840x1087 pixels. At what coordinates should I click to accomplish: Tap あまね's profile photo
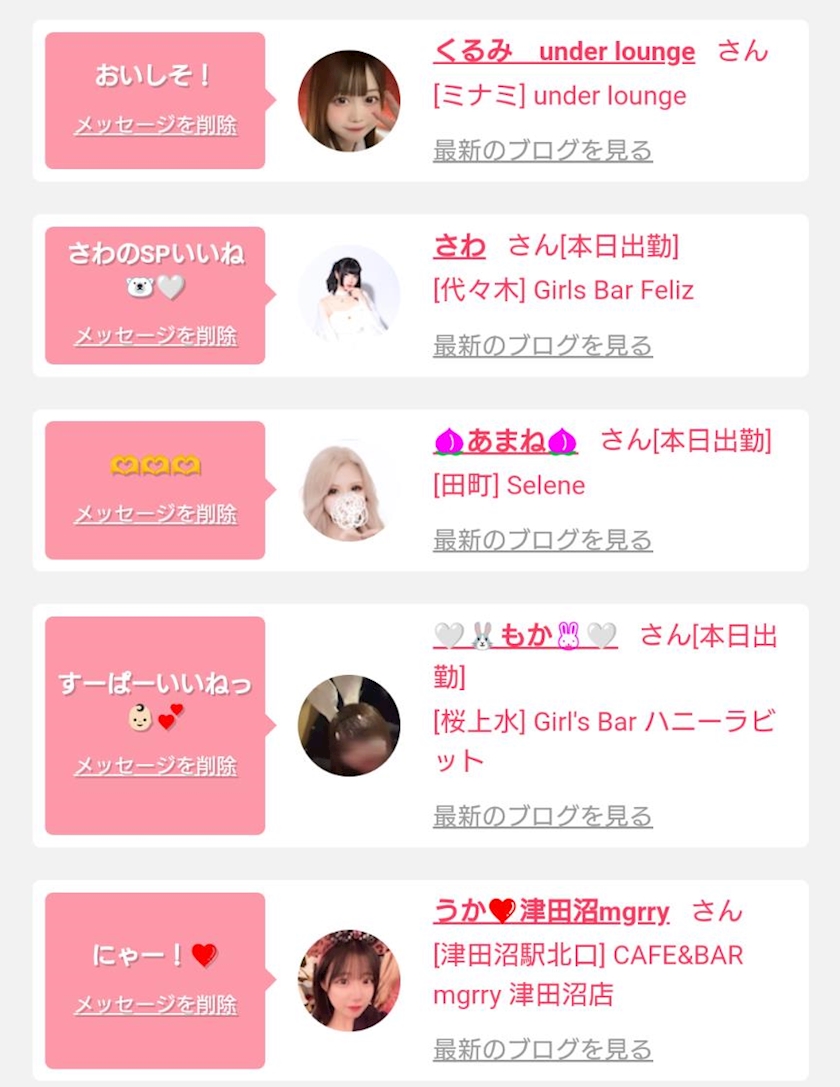pyautogui.click(x=349, y=490)
